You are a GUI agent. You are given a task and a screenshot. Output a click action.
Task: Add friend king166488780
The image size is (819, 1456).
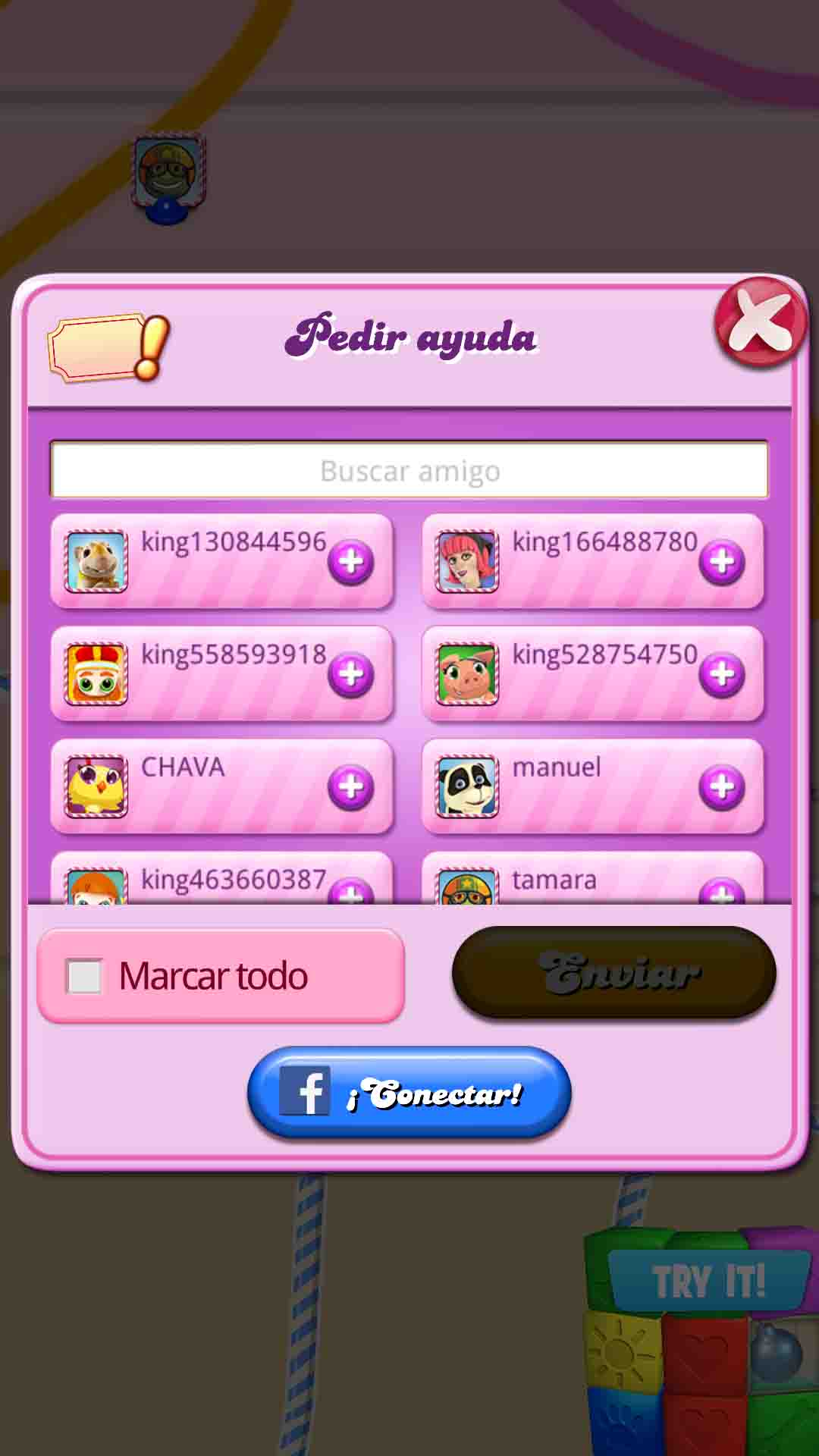tap(721, 563)
